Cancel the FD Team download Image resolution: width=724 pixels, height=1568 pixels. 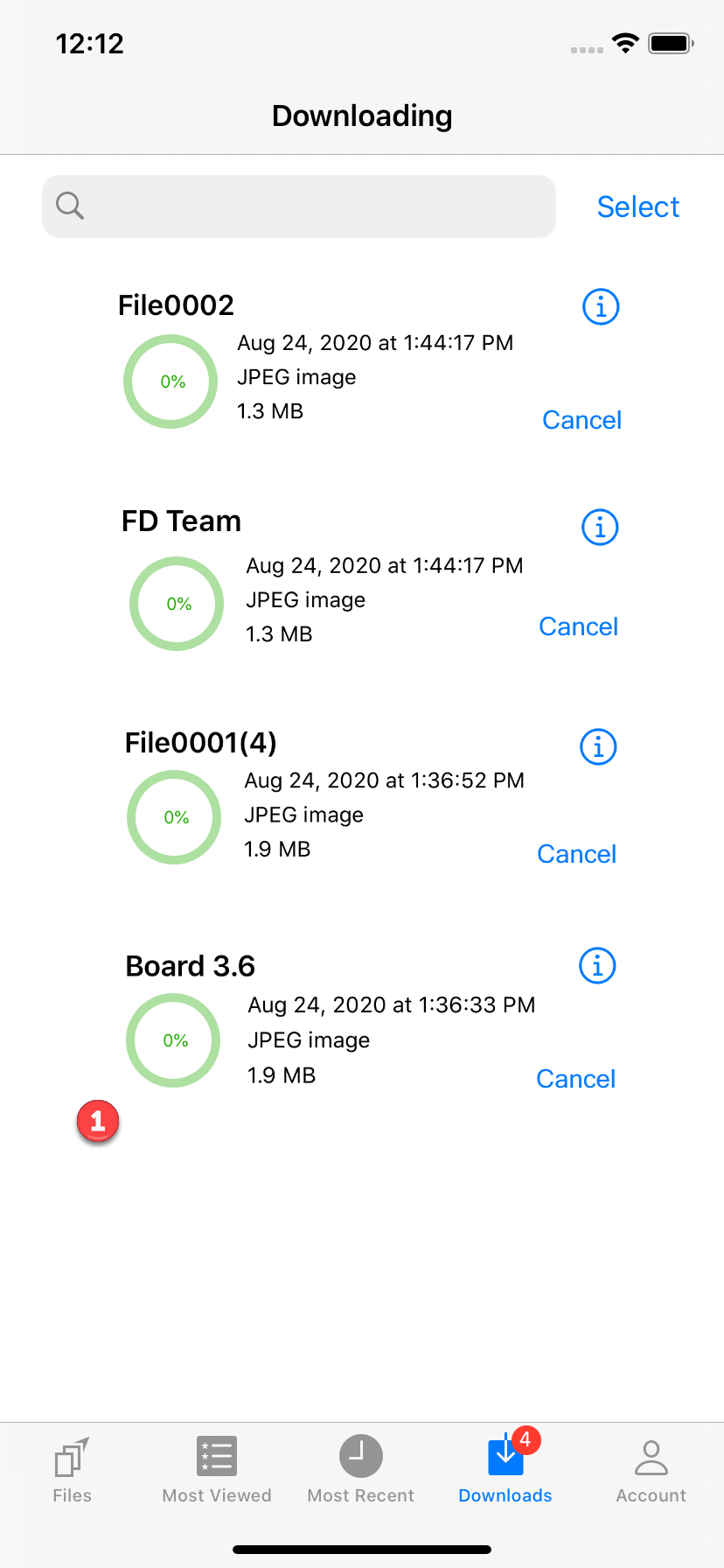[x=578, y=626]
